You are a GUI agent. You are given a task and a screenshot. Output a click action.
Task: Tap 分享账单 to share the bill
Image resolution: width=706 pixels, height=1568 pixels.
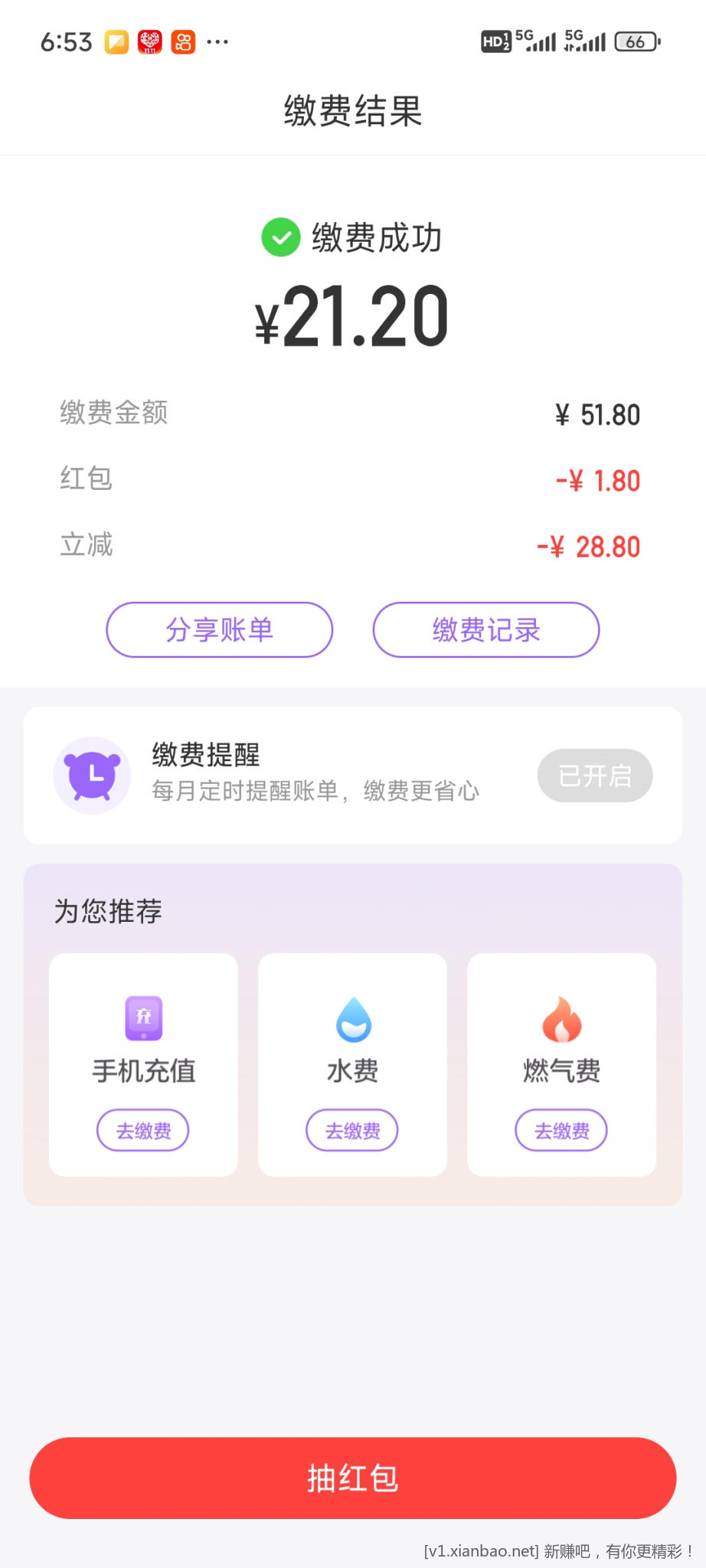point(219,629)
